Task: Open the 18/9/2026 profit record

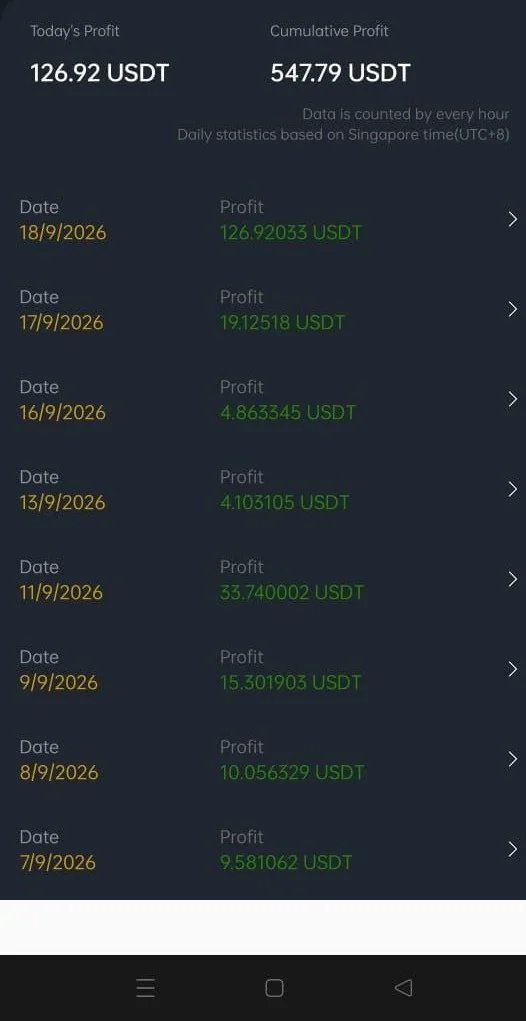Action: click(263, 220)
